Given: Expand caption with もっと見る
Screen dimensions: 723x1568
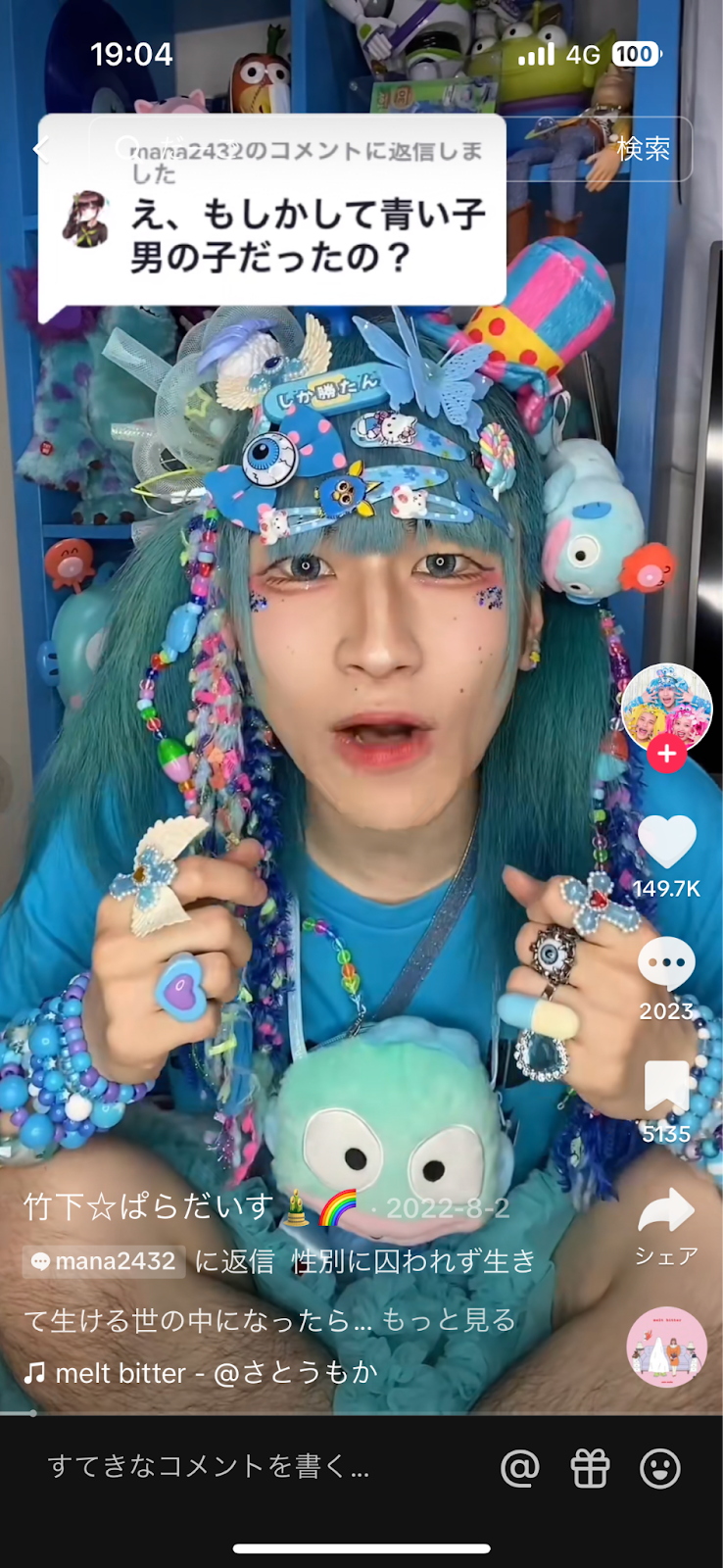Looking at the screenshot, I should 448,1320.
